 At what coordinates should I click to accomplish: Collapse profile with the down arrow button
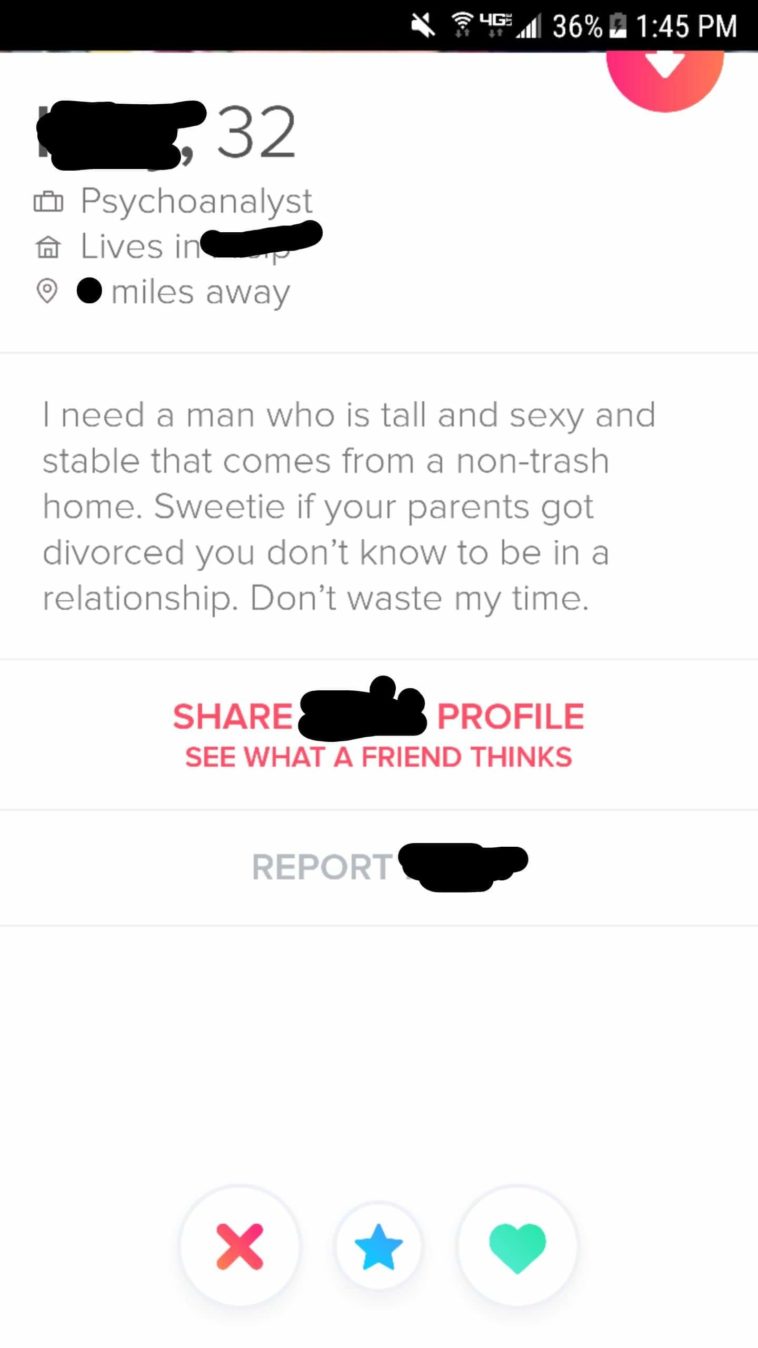(x=665, y=68)
